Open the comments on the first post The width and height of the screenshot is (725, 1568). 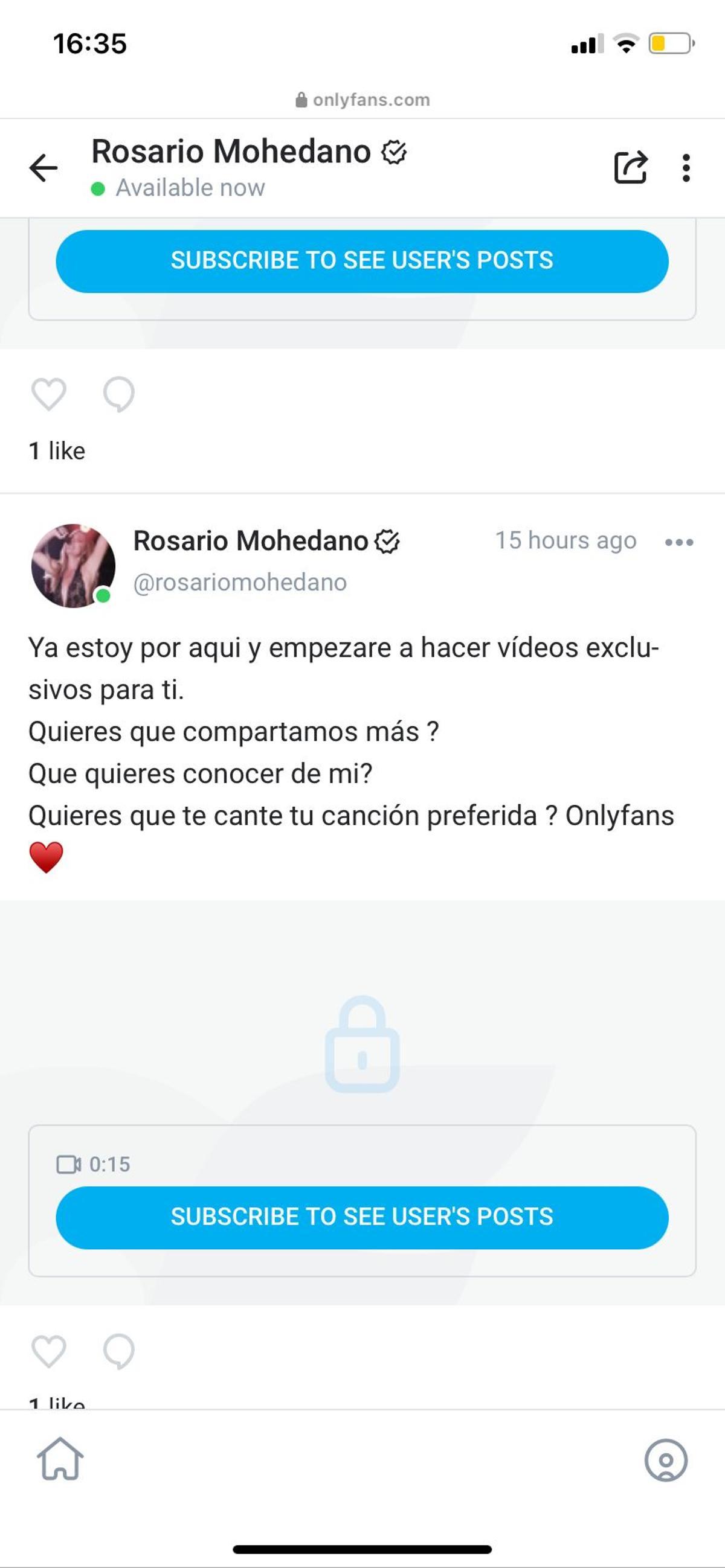click(x=120, y=395)
